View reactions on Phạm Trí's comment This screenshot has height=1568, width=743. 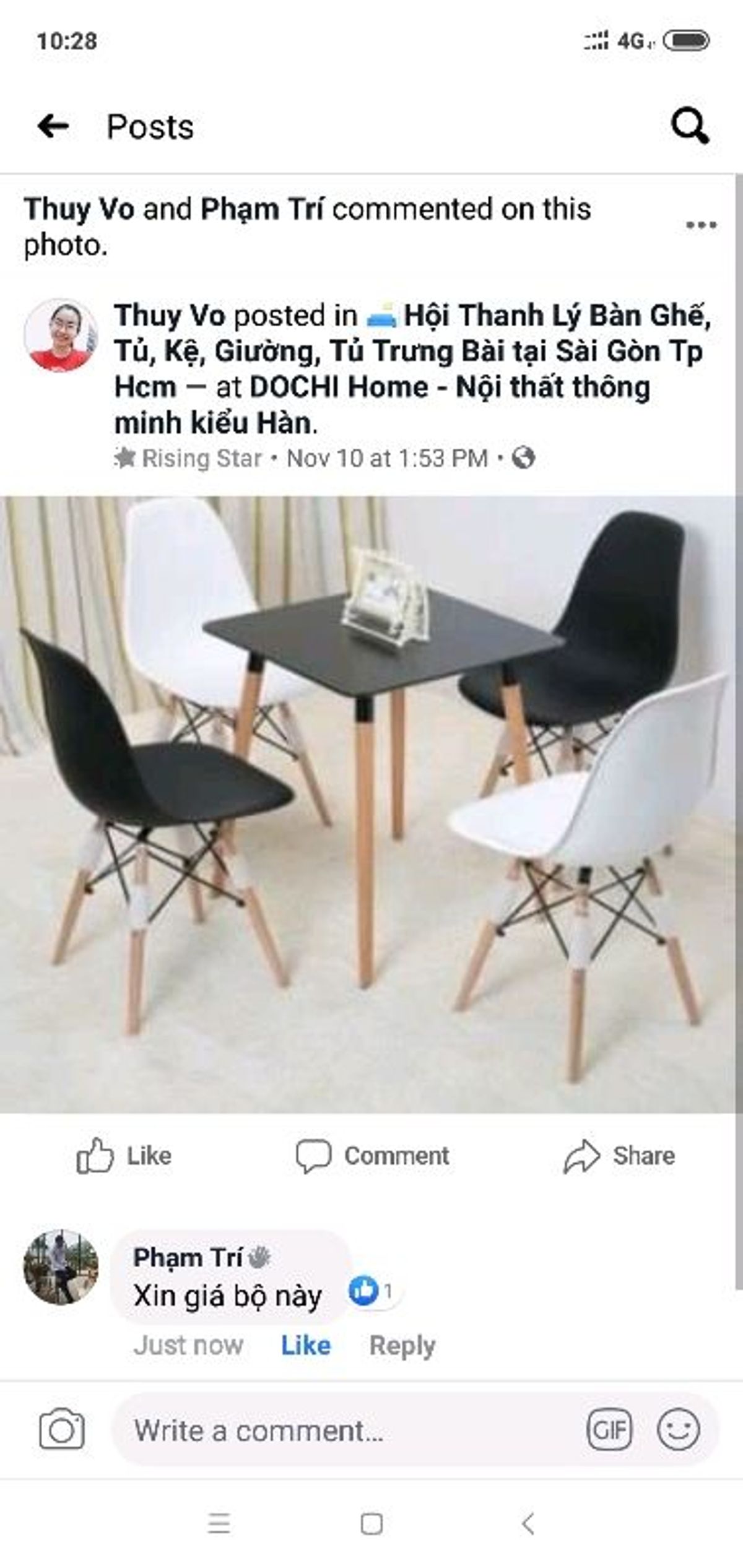370,1291
